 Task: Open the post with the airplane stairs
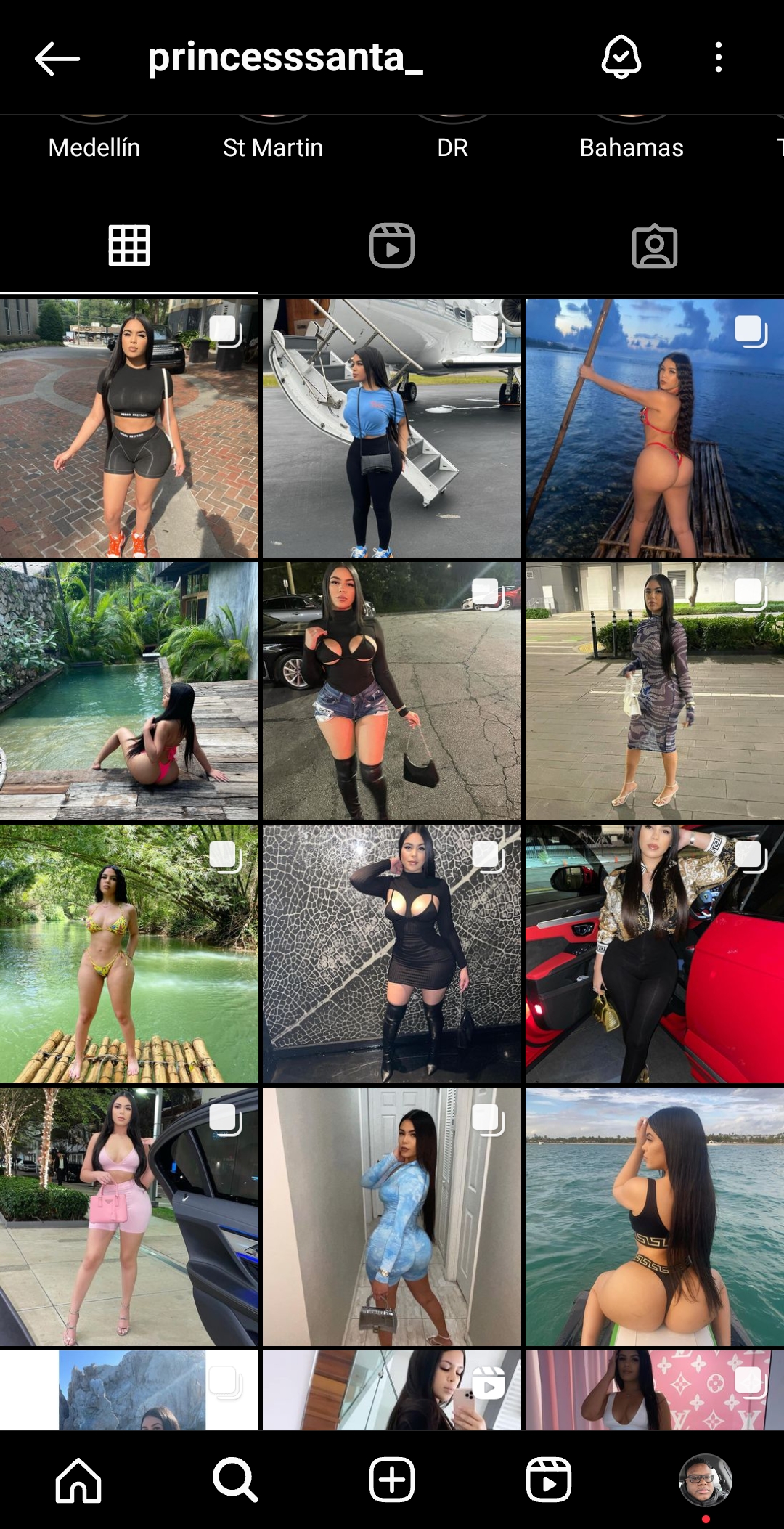point(392,428)
